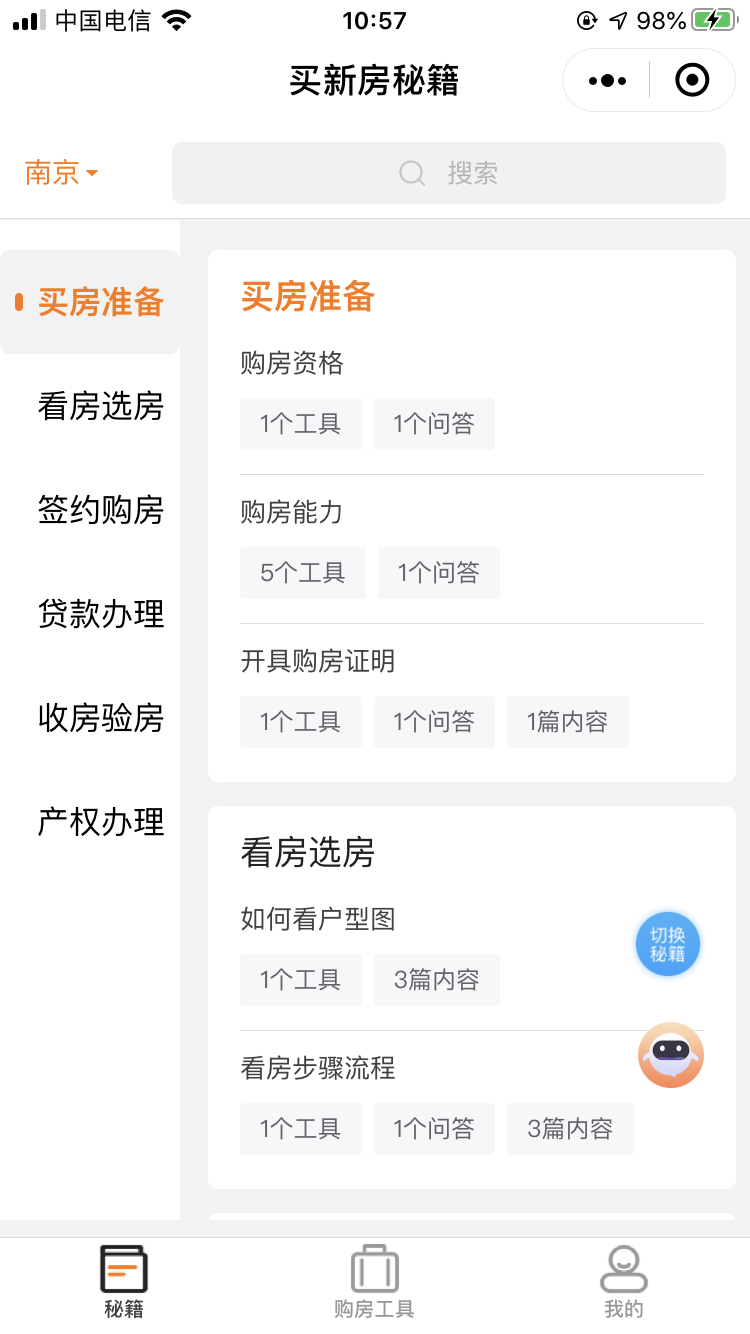Open 3篇内容 under 如何看户型图
Screen dimensions: 750x1334
point(437,980)
